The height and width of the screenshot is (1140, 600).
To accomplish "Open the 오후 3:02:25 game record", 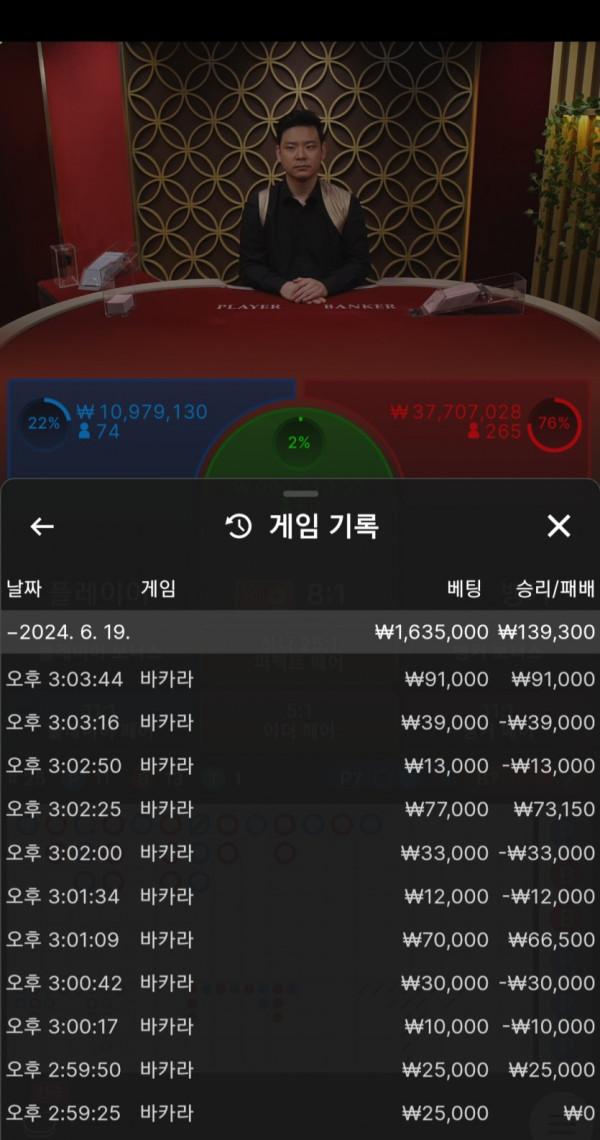I will coord(300,809).
